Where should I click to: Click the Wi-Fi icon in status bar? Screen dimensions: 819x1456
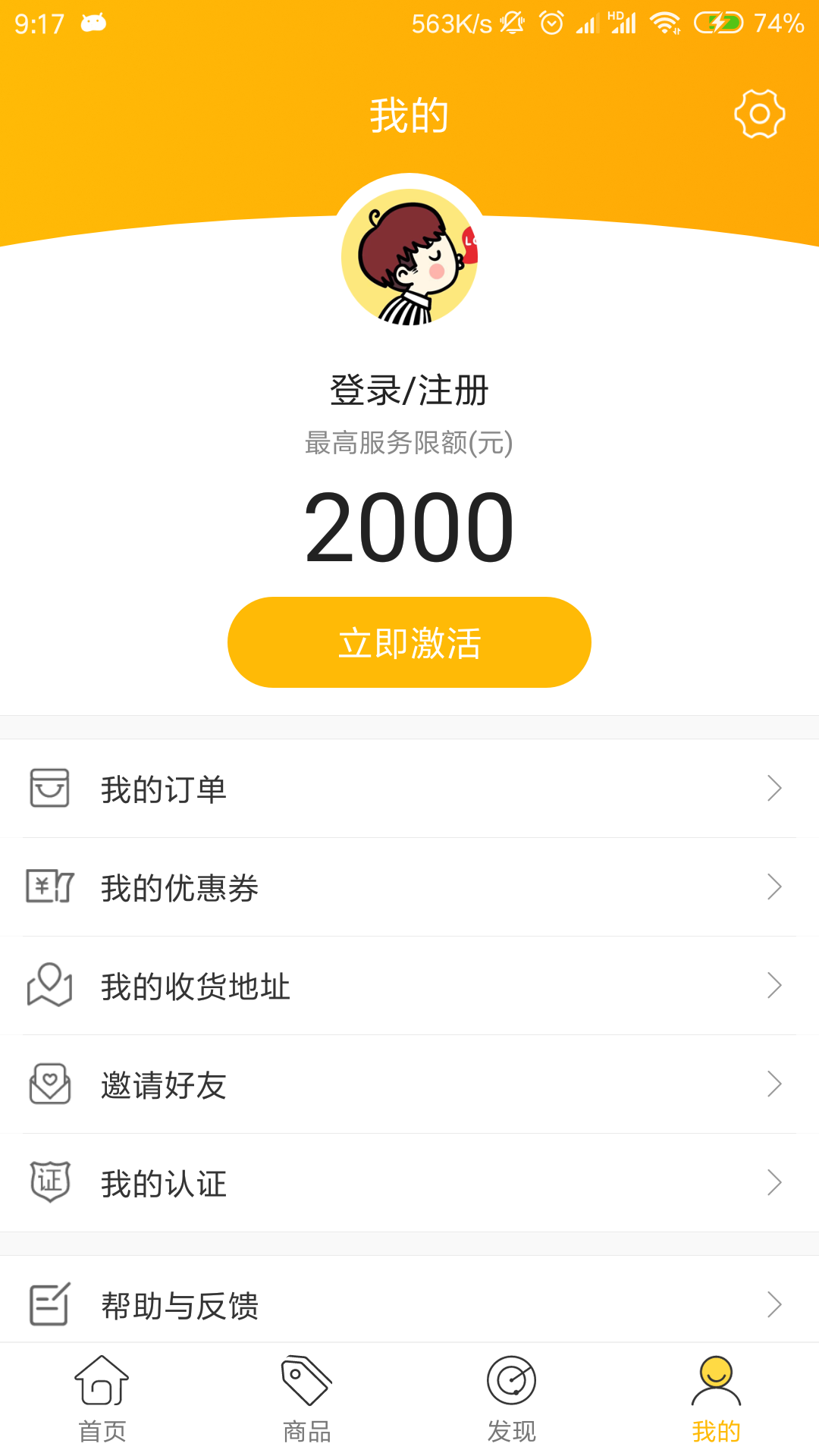tap(664, 23)
